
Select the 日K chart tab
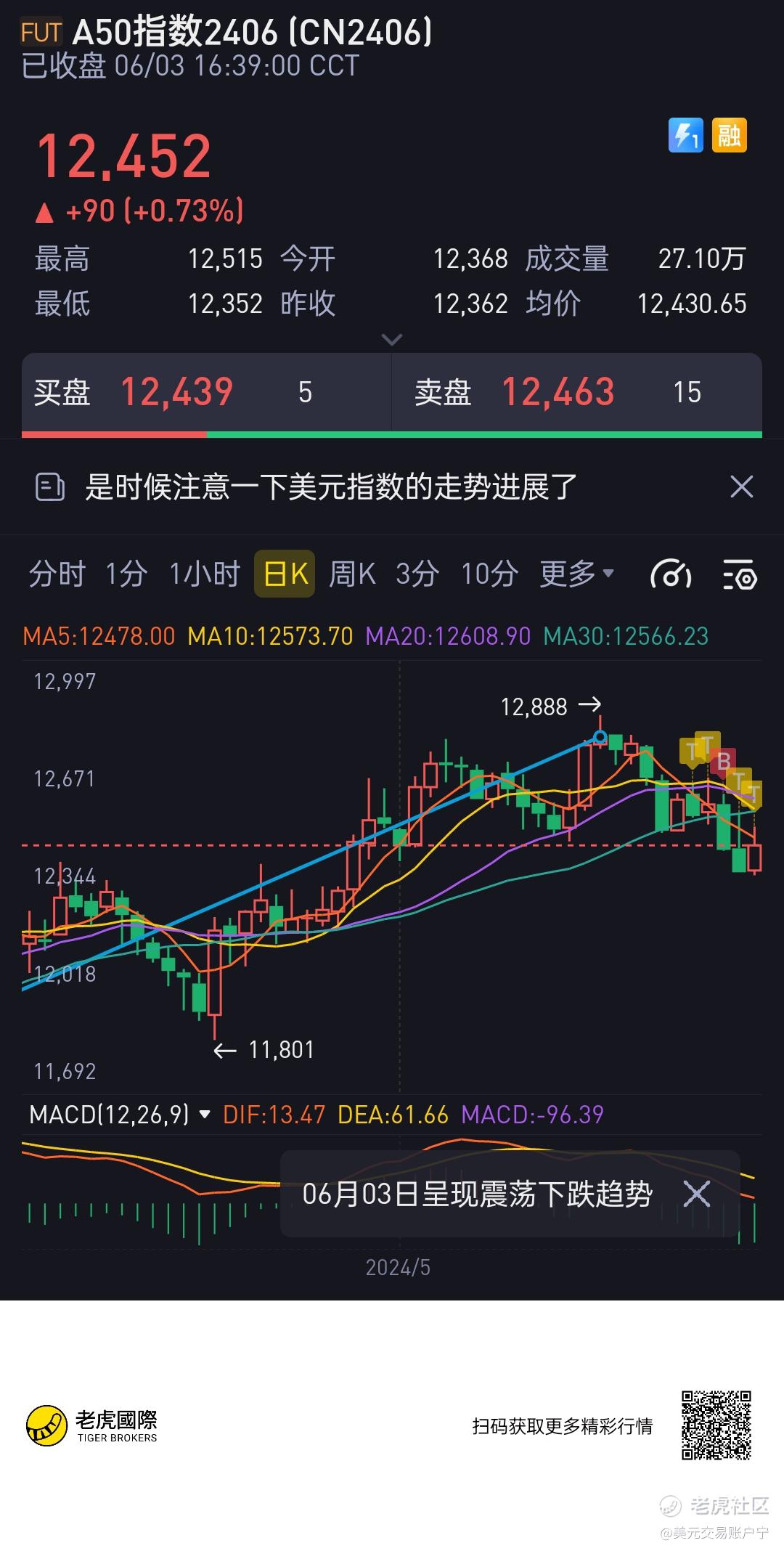[285, 574]
